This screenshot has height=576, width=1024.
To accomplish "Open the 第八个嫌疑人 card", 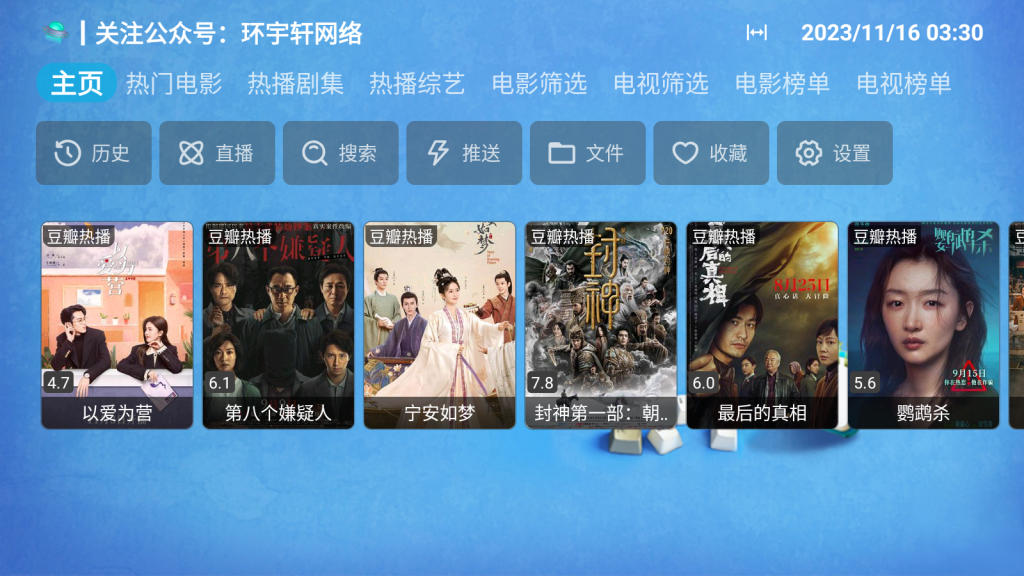I will [x=278, y=325].
